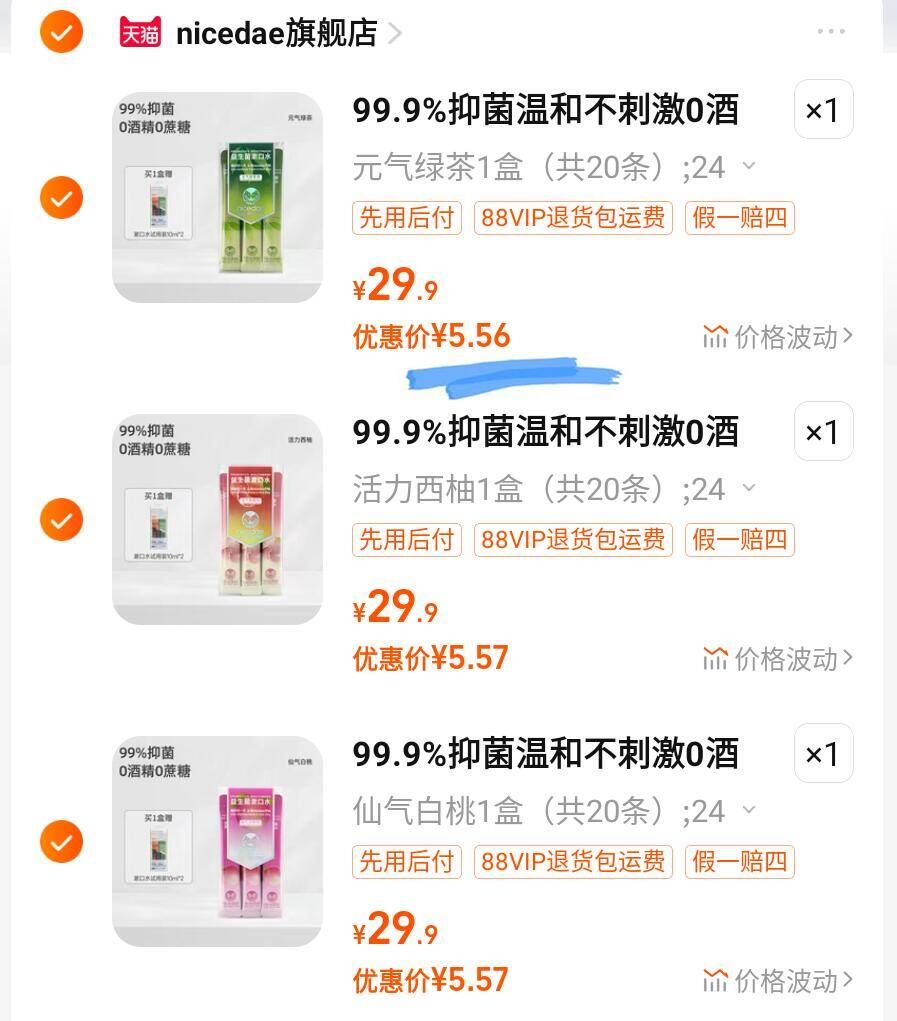Open the nicedae旗舰店 store page
The height and width of the screenshot is (1021, 897).
pyautogui.click(x=275, y=33)
